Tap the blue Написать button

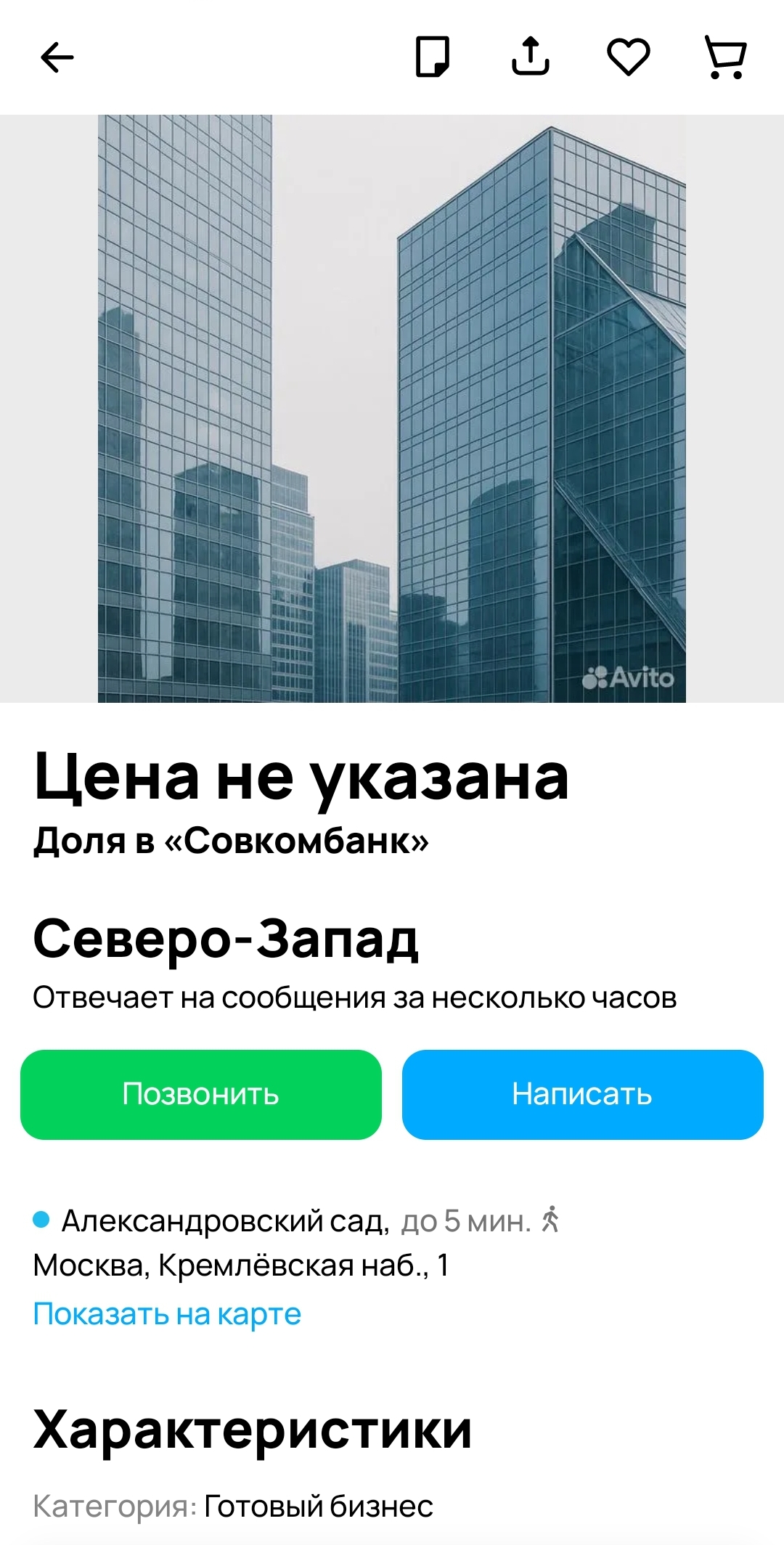tap(583, 1094)
